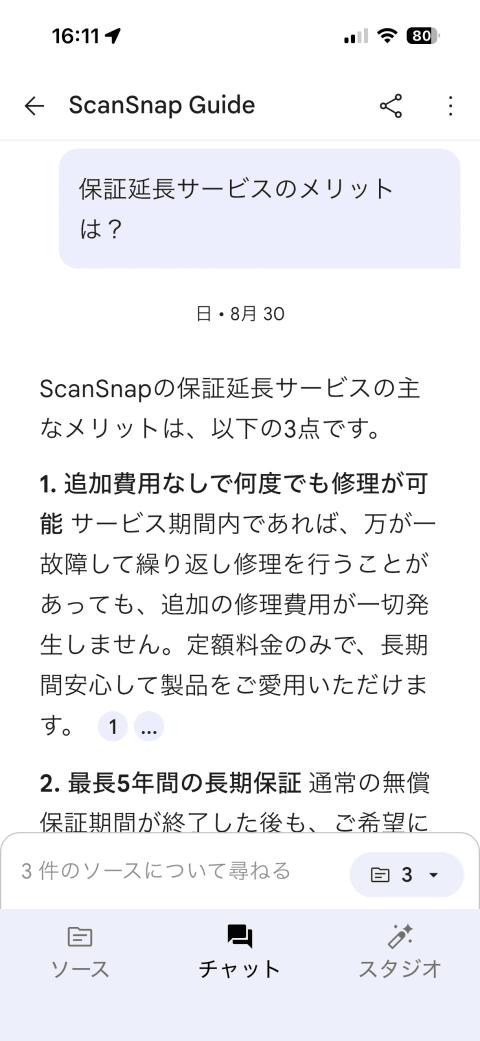Screen dimensions: 480x1041
Task: Go back using the arrow icon
Action: pyautogui.click(x=34, y=106)
